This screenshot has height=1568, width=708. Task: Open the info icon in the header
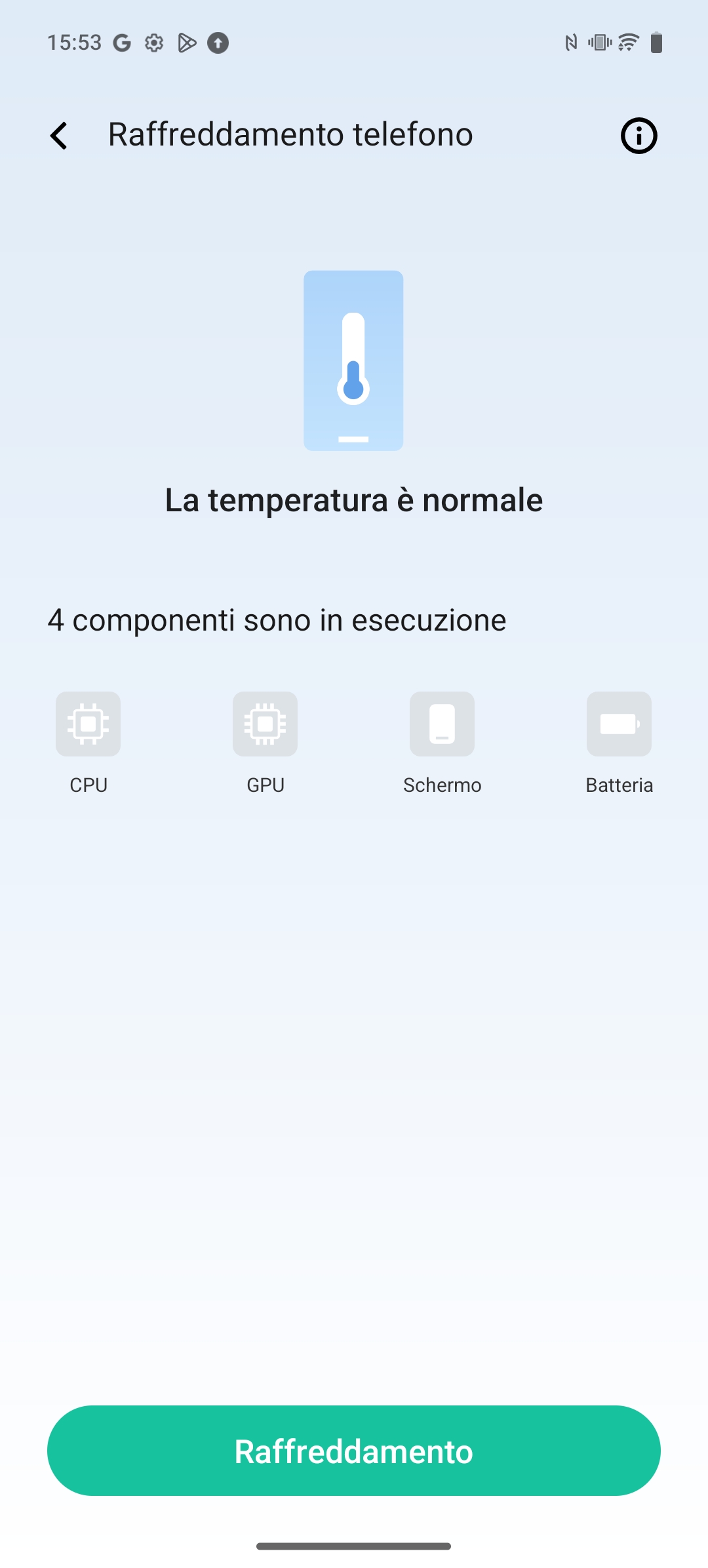(x=639, y=136)
